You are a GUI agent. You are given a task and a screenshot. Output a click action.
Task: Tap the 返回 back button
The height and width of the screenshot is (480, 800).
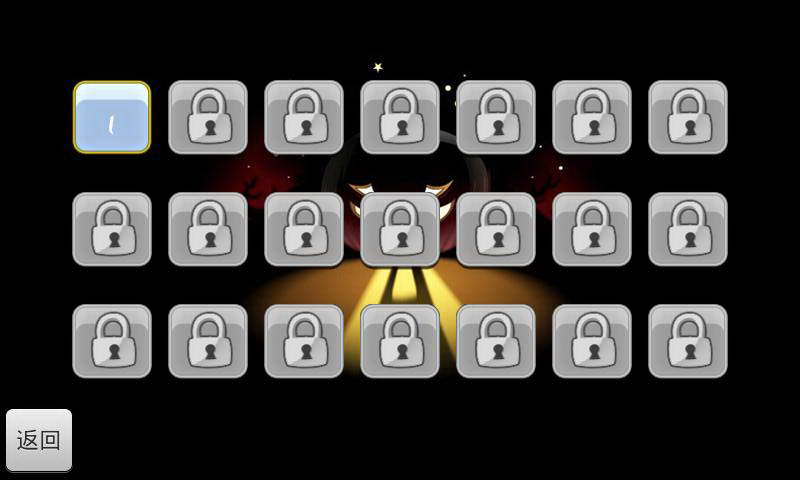coord(39,440)
